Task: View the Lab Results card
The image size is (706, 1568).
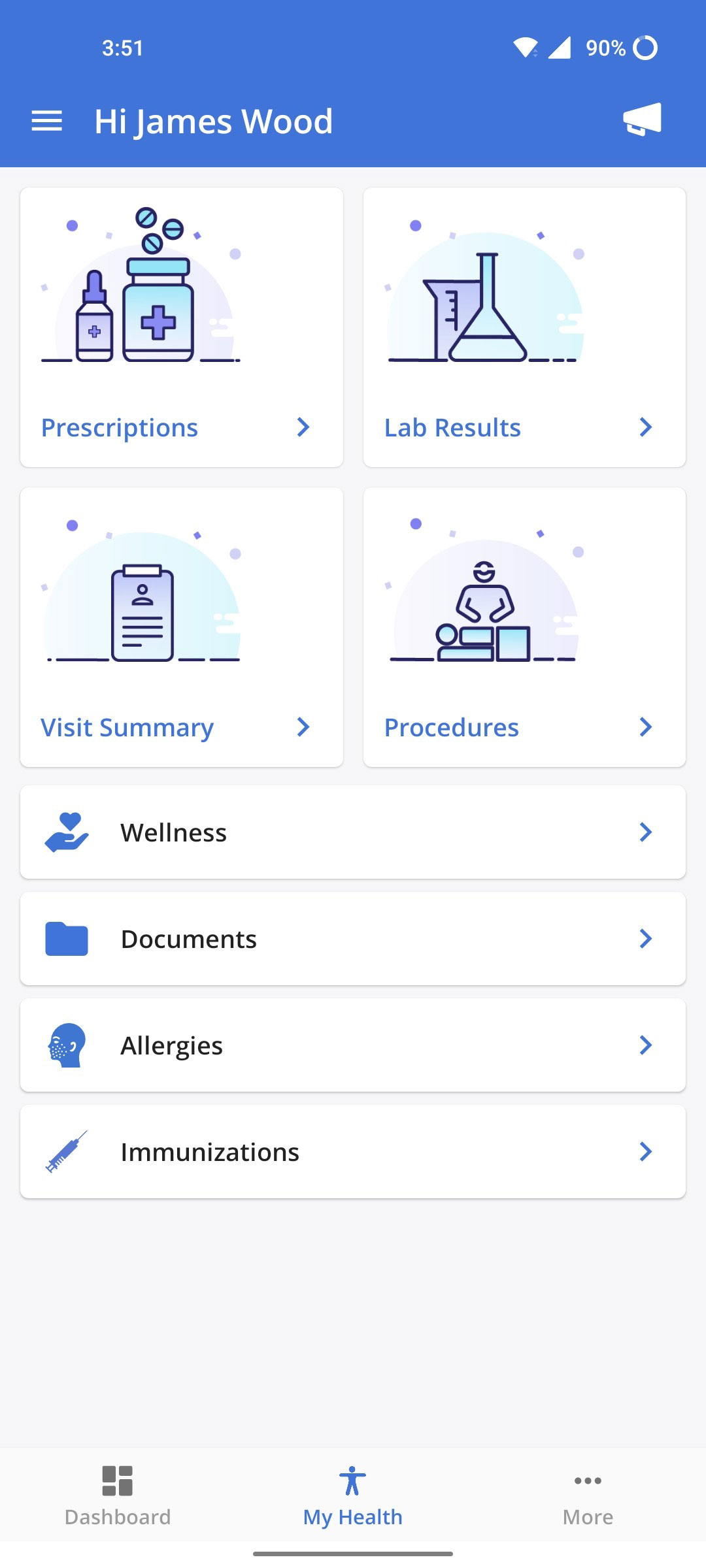Action: click(524, 327)
